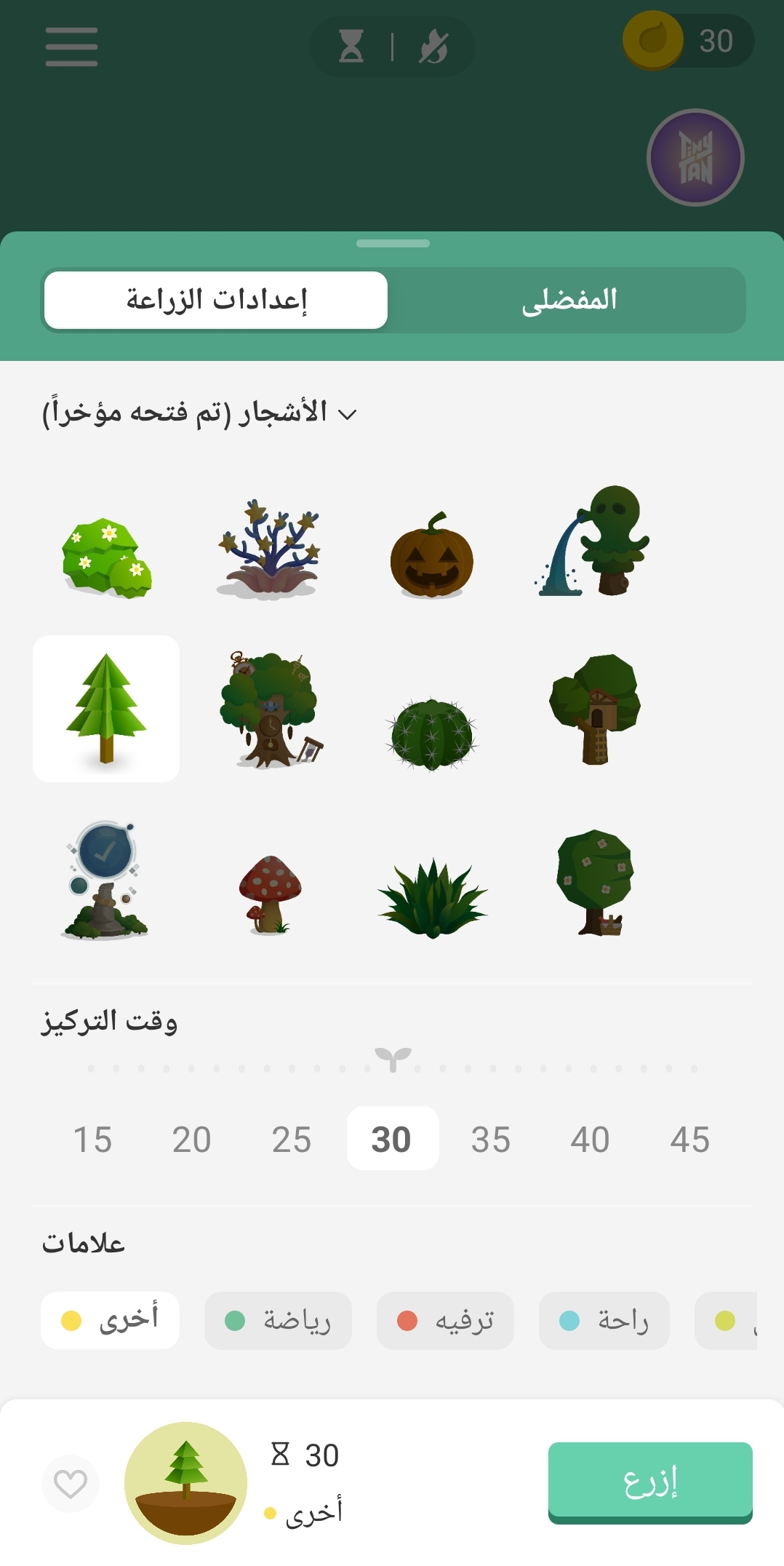Viewport: 784px width, 1566px height.
Task: Open the coin balance showing 30
Action: point(688,41)
